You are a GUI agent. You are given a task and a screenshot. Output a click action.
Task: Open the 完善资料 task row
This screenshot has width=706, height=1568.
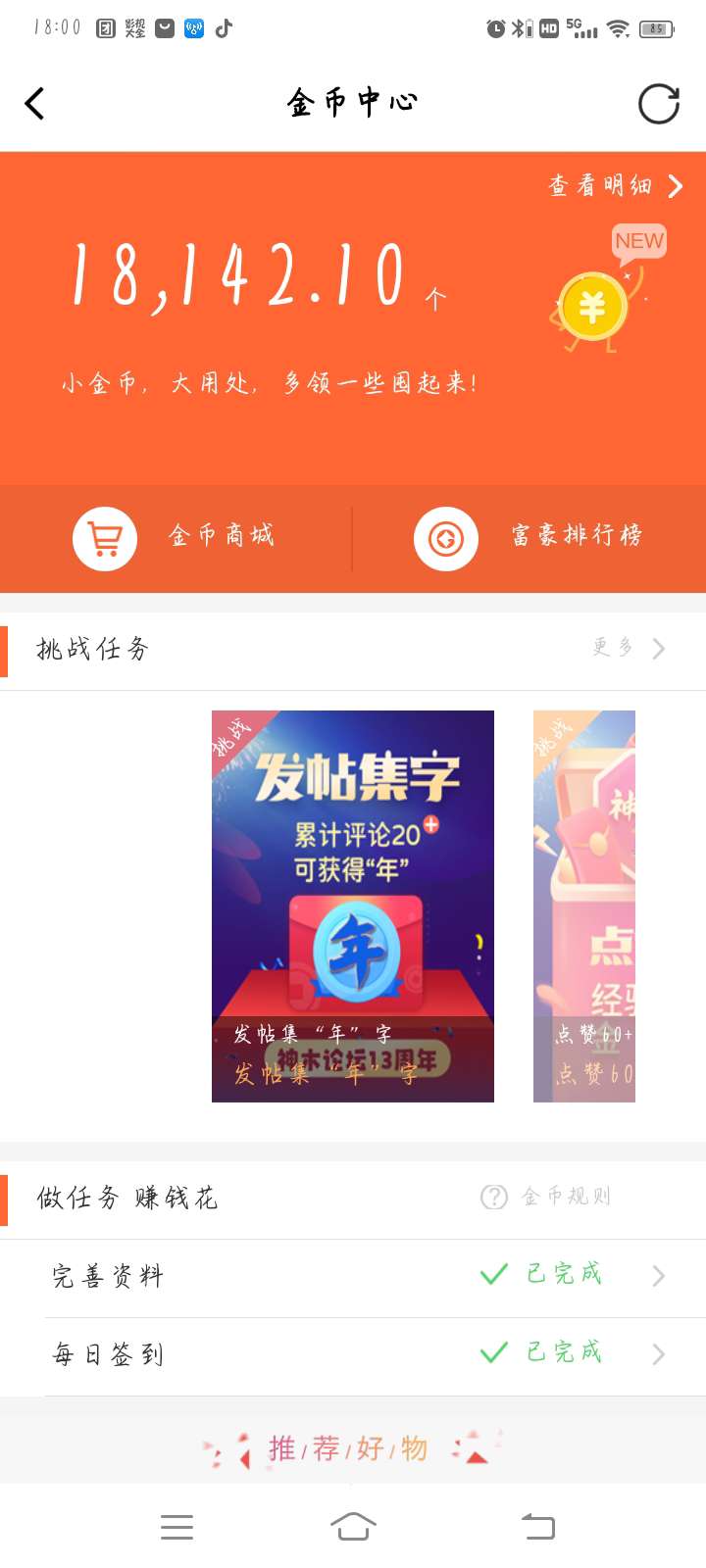click(x=353, y=1276)
